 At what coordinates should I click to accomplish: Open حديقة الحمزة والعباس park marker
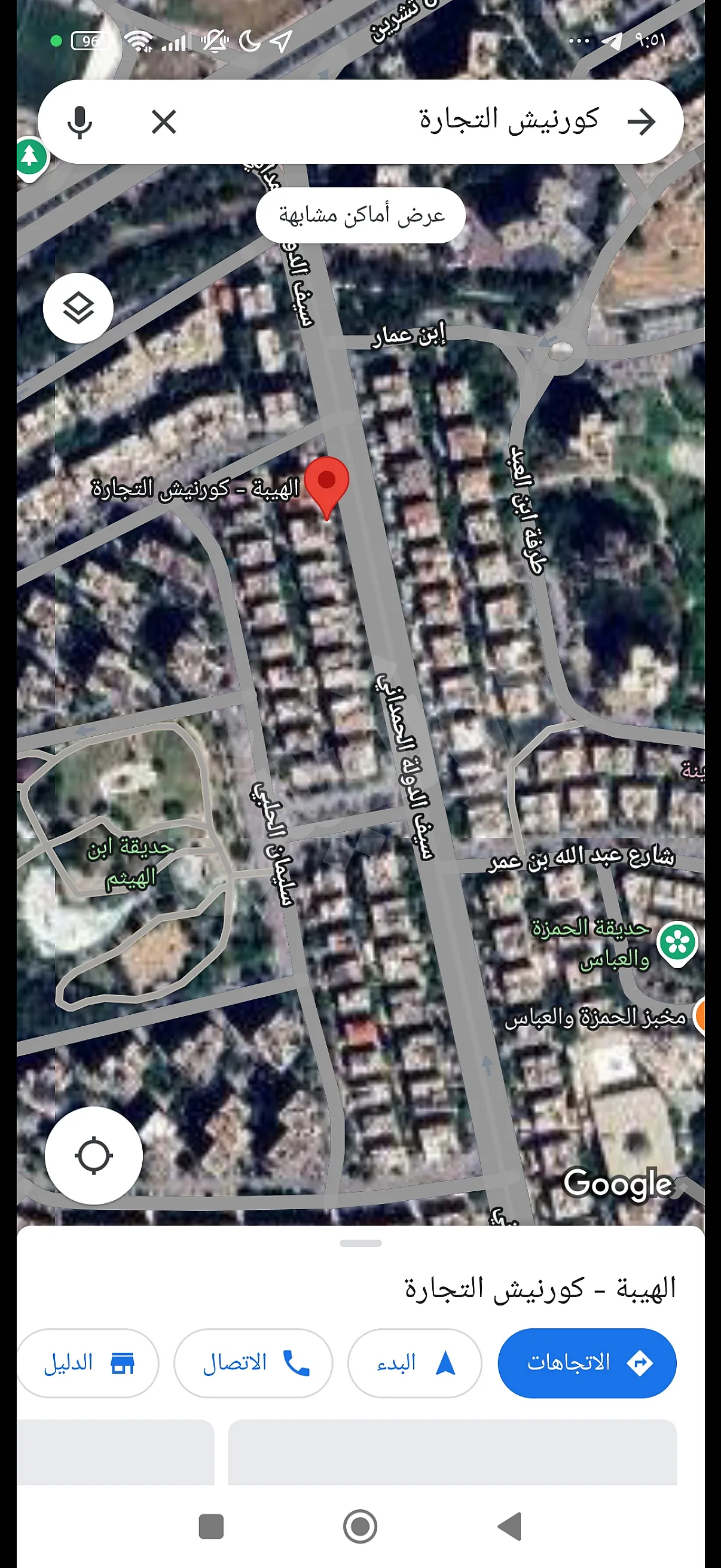677,944
